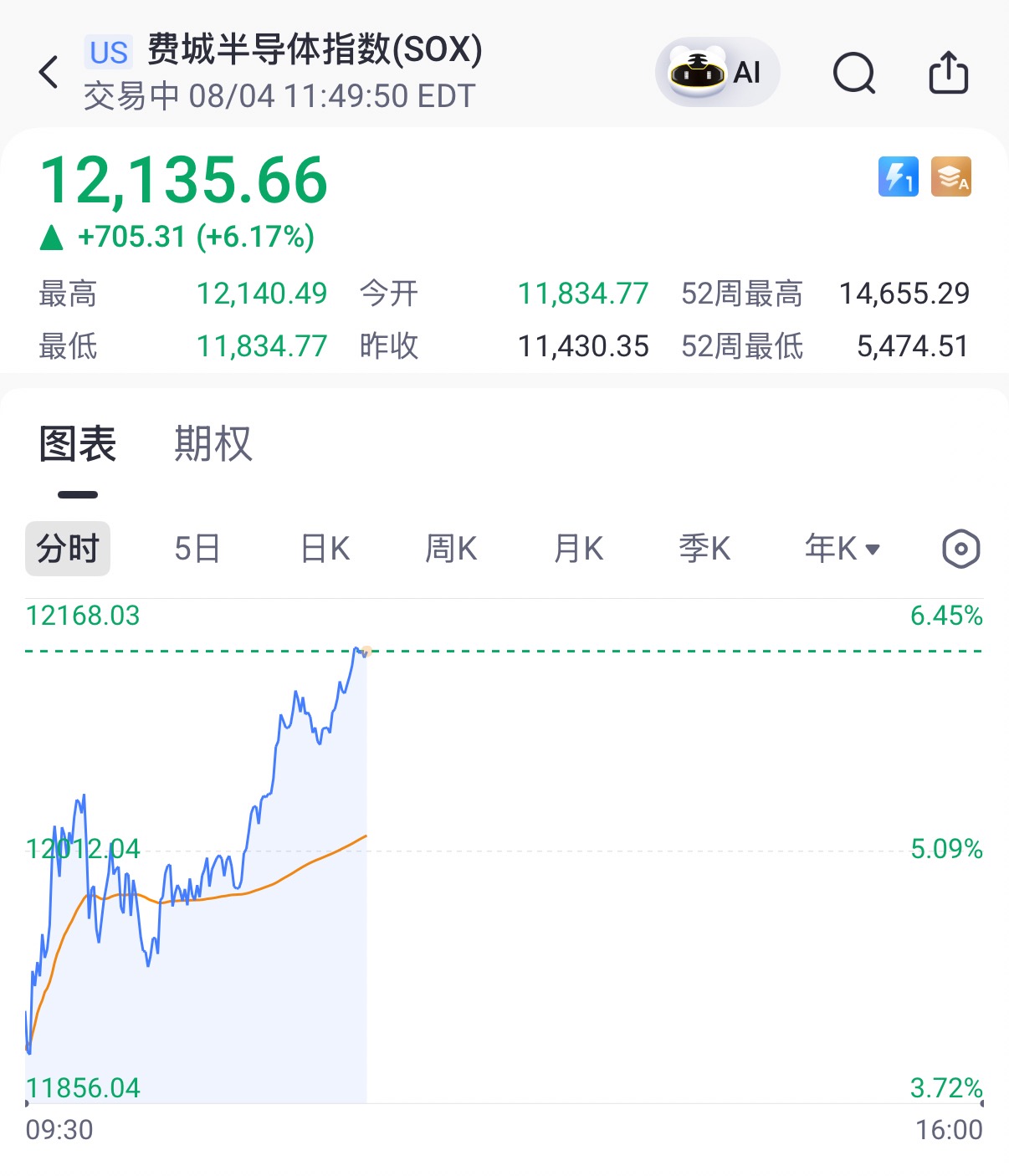Open chart settings hexagon icon
Viewport: 1009px width, 1176px height.
pos(960,550)
